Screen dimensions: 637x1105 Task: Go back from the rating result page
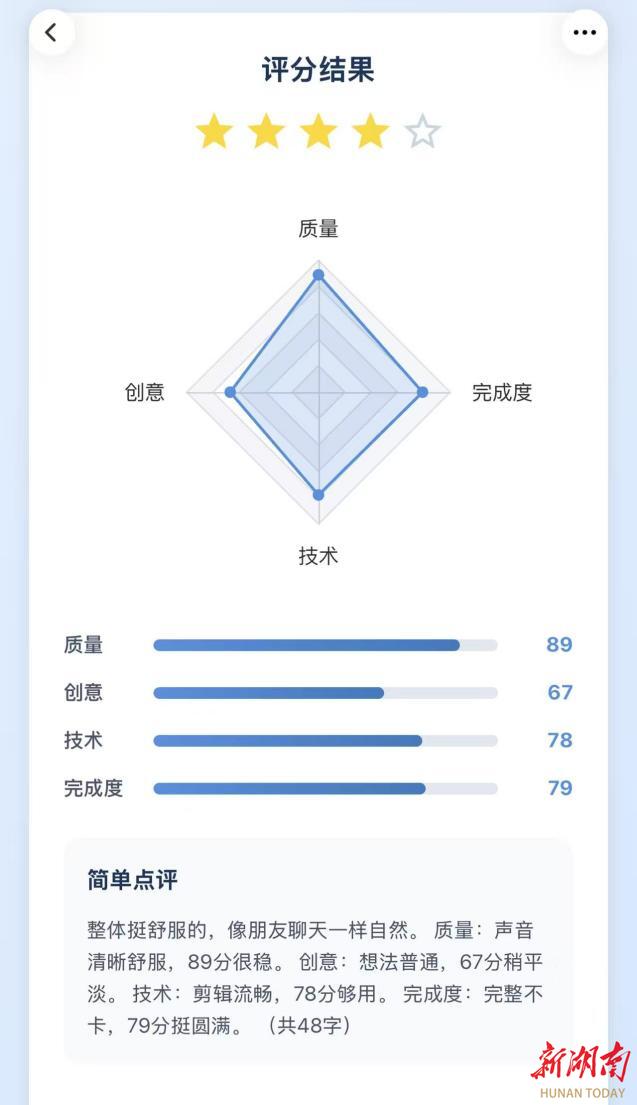coord(51,32)
